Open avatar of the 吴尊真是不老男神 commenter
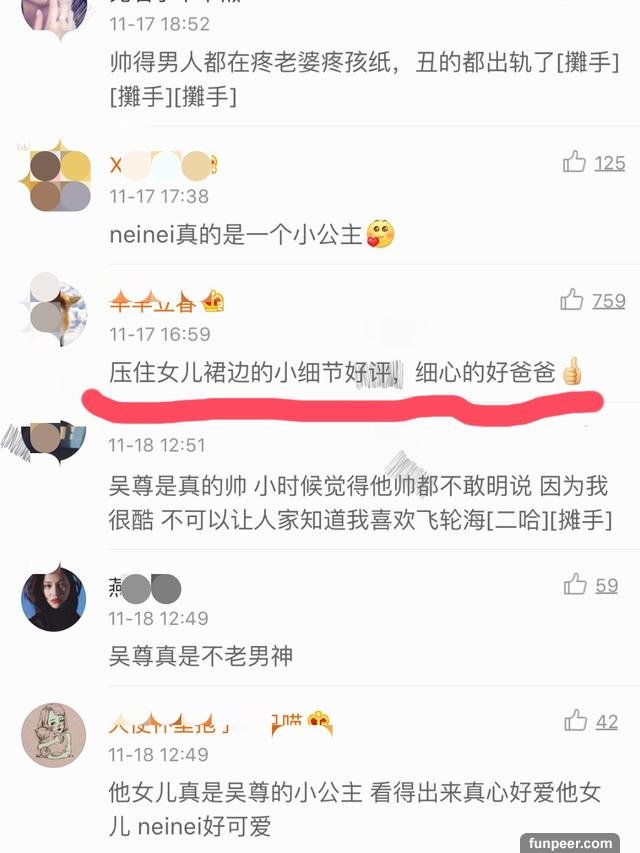 click(x=54, y=598)
